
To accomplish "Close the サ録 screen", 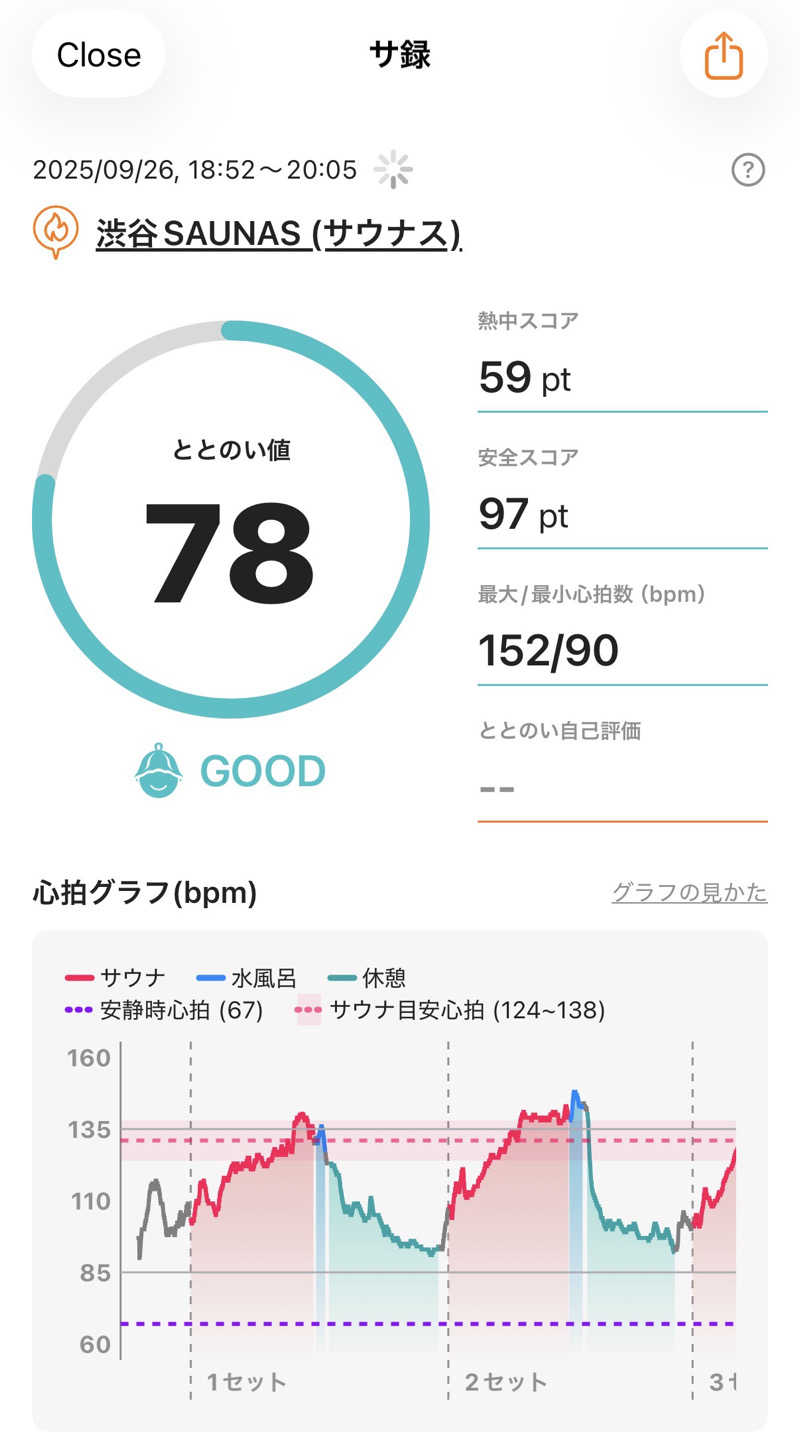I will 98,55.
